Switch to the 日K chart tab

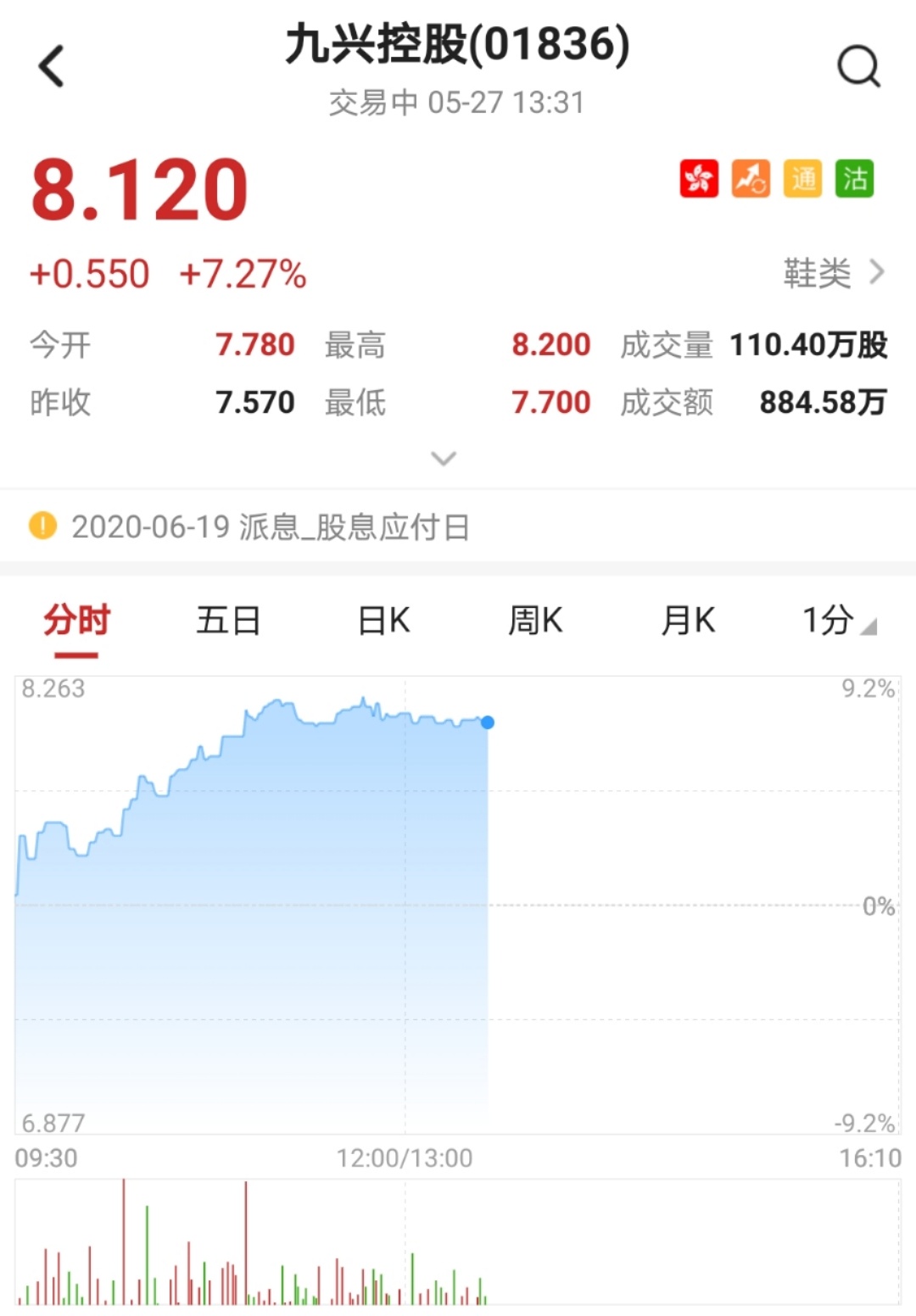click(383, 622)
